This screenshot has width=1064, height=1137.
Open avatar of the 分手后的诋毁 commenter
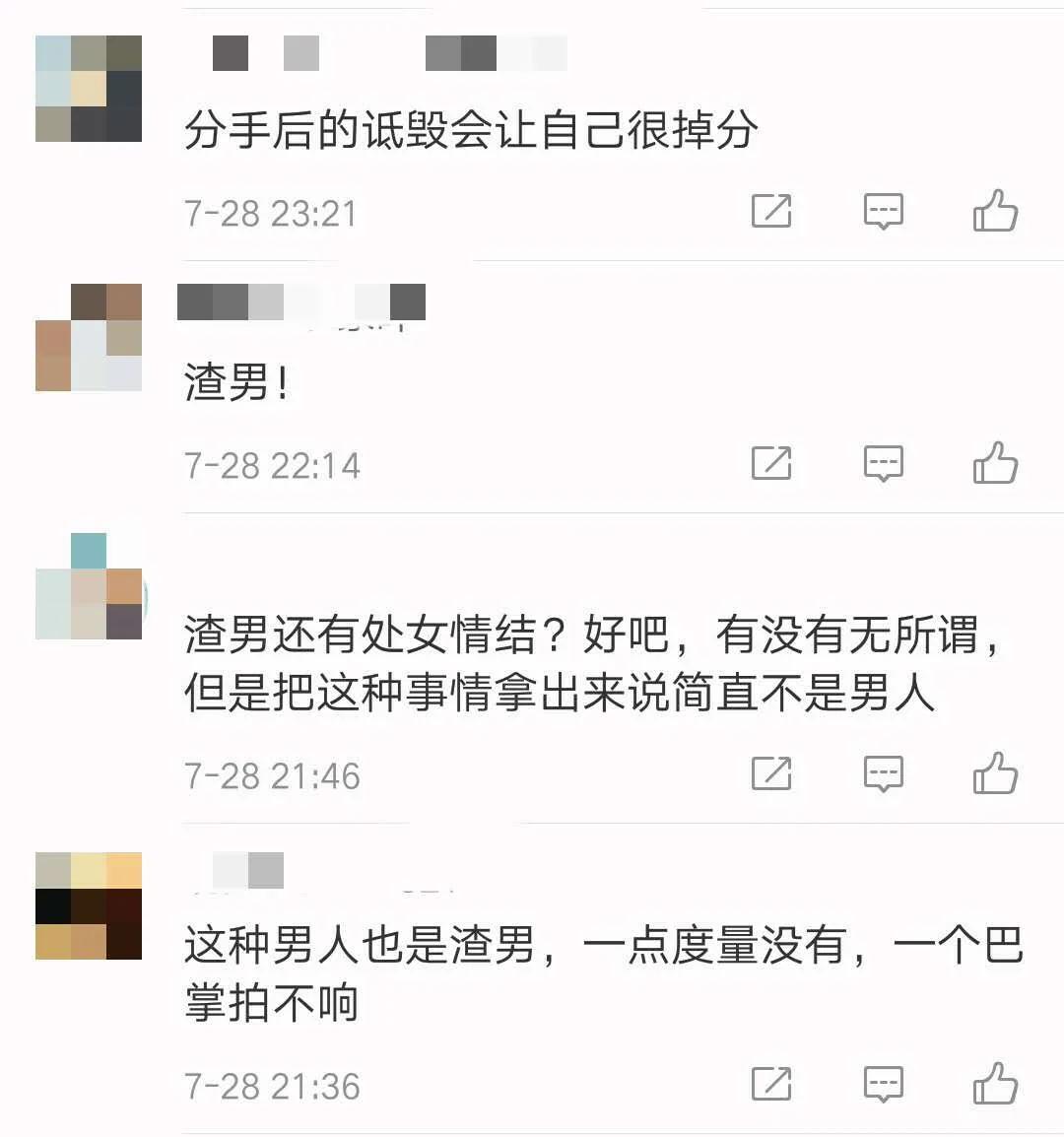click(x=89, y=89)
